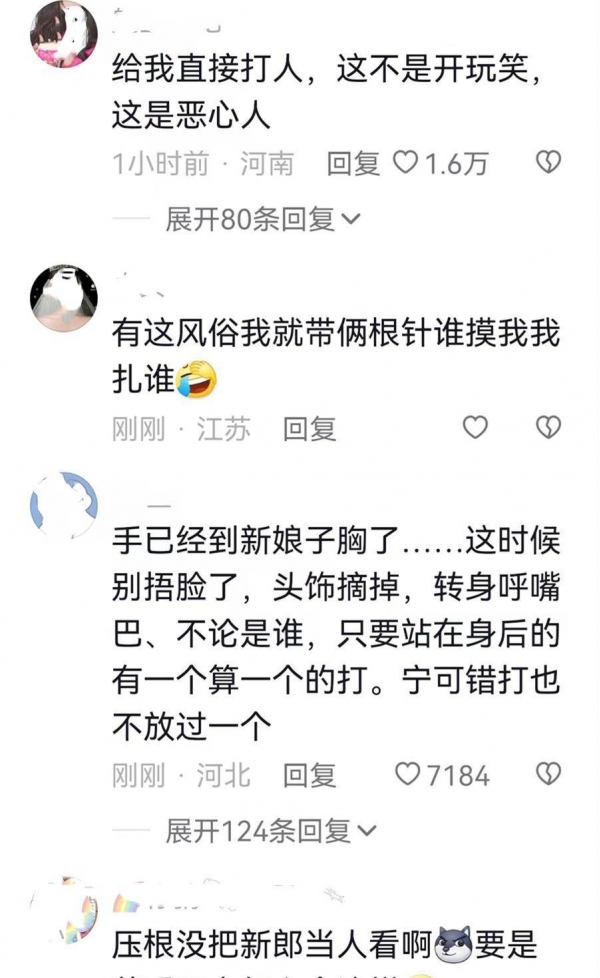Expand 展开80条回复
The image size is (600, 978).
pyautogui.click(x=262, y=219)
